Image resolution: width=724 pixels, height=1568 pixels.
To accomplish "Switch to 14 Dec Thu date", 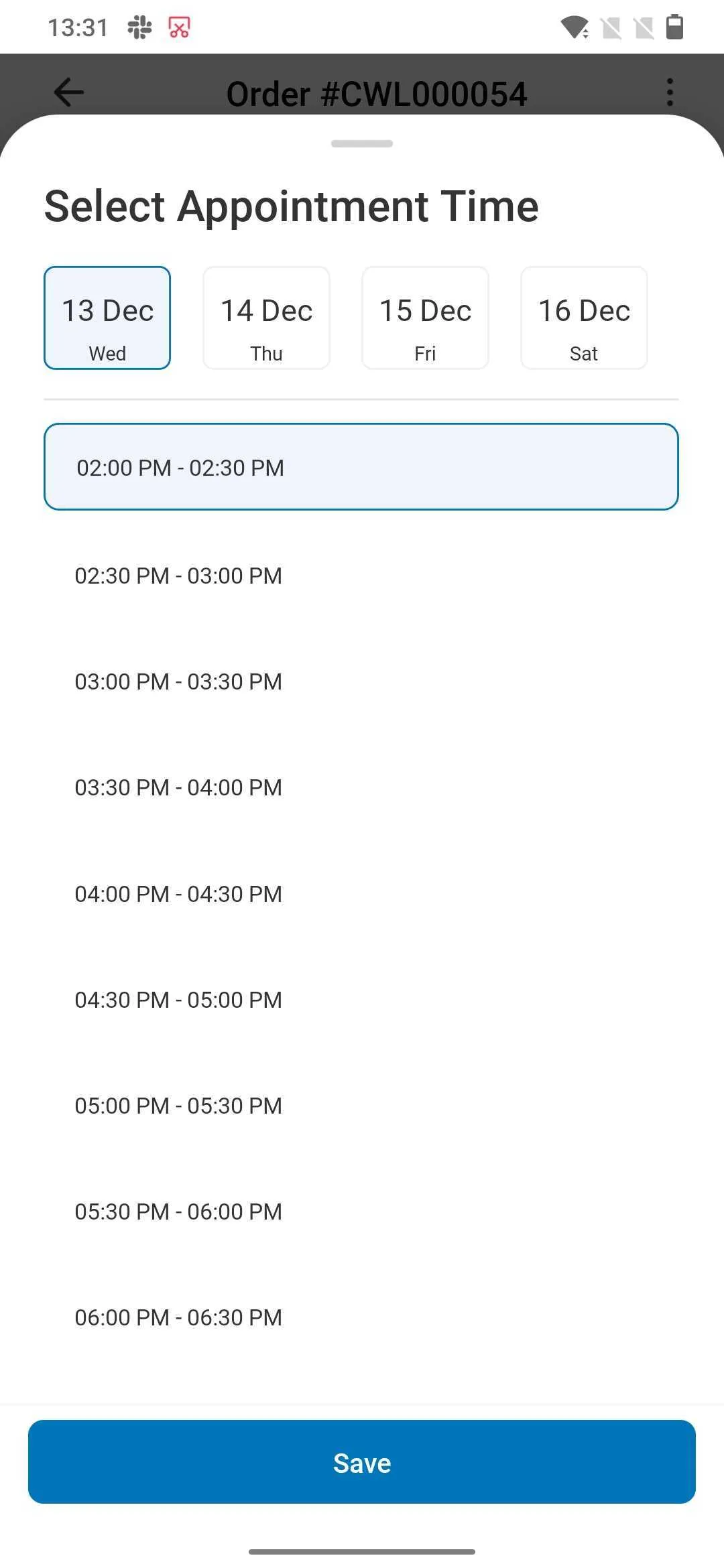I will coord(266,318).
